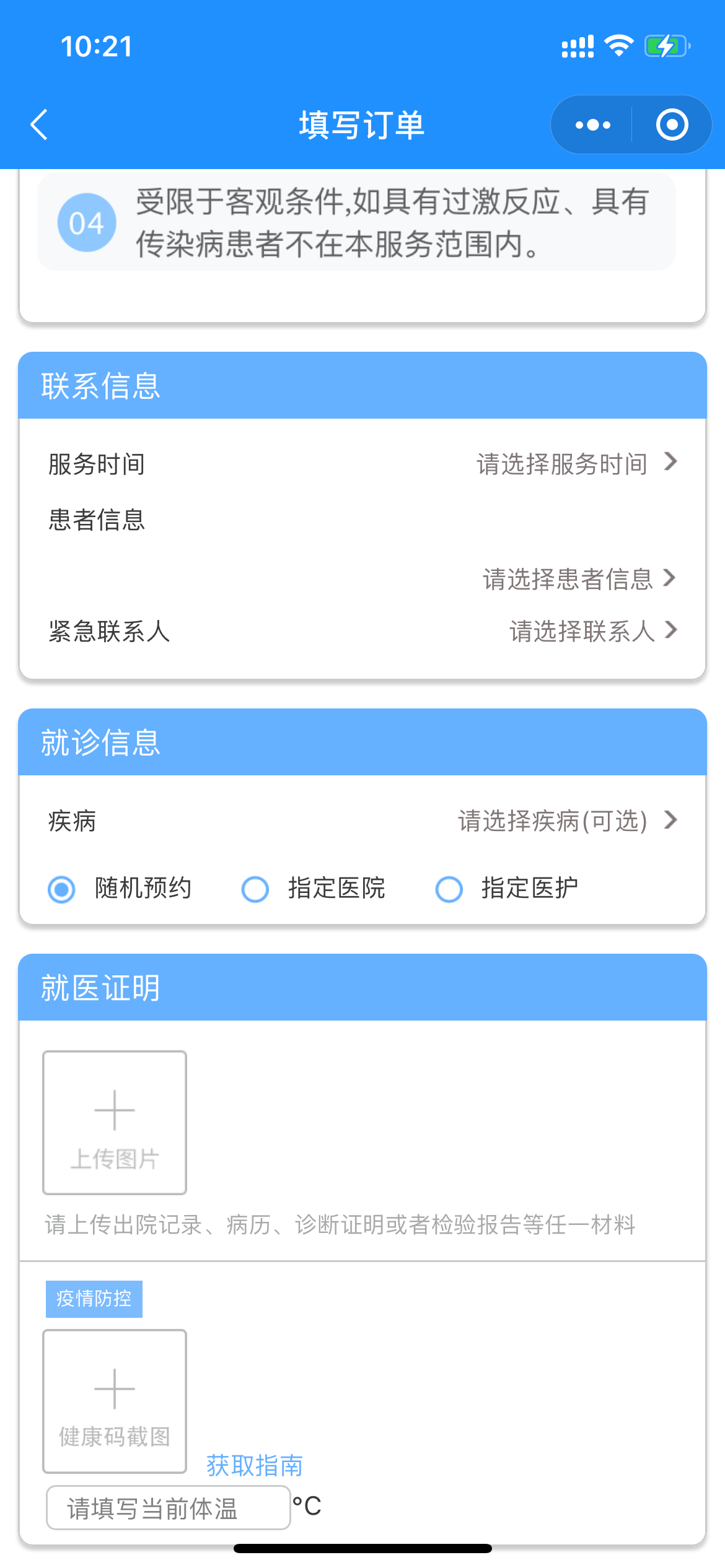
Task: Upload a 健康码截图 screenshot
Action: (x=115, y=1401)
